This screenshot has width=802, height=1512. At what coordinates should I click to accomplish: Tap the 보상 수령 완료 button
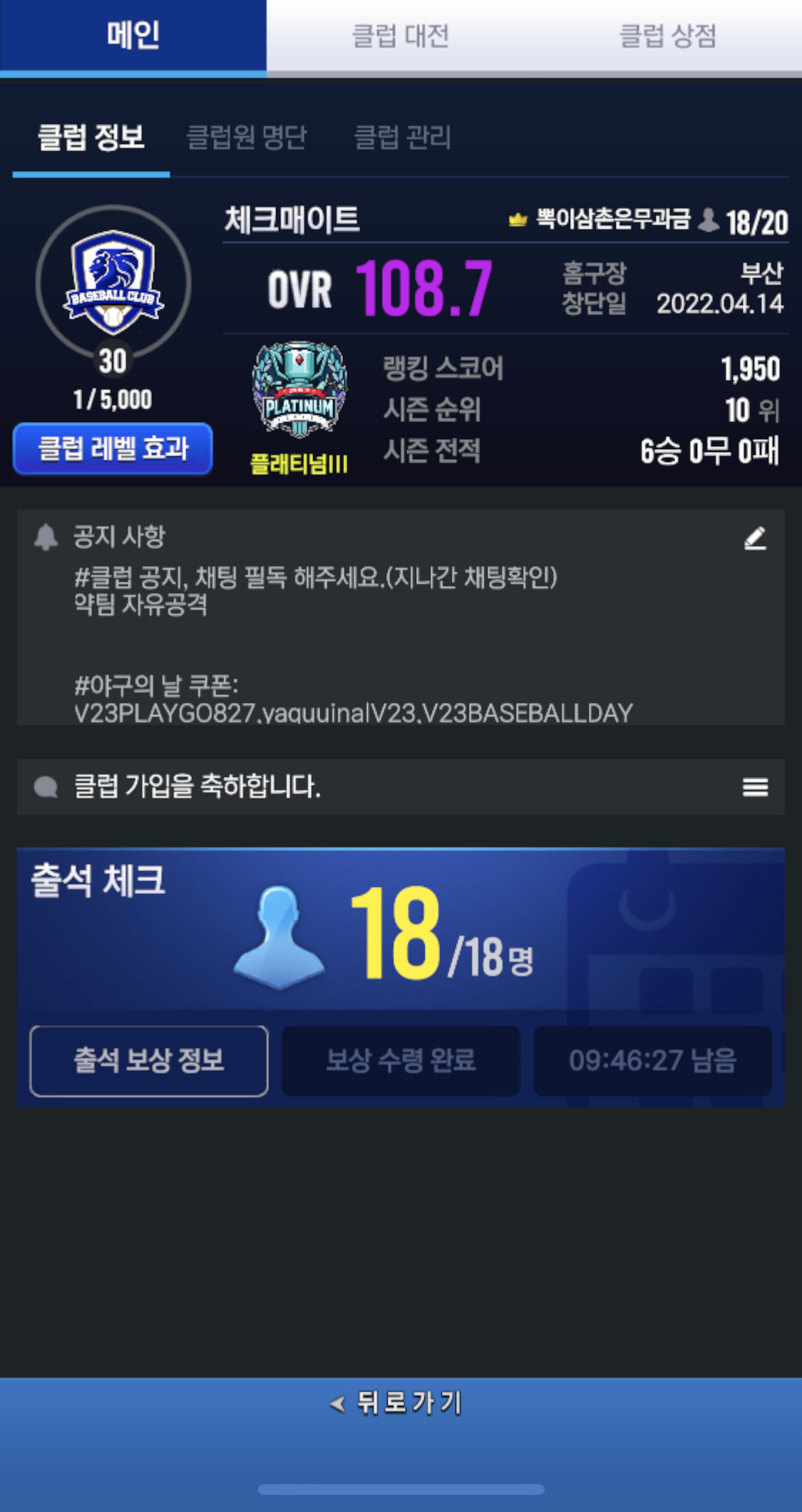401,1061
